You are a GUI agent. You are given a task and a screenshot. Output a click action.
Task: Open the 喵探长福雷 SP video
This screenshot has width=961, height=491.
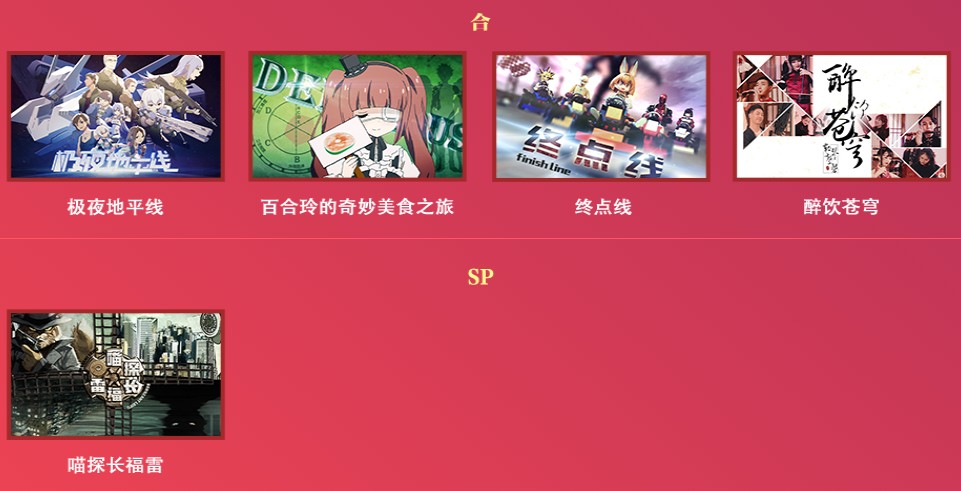pos(116,374)
